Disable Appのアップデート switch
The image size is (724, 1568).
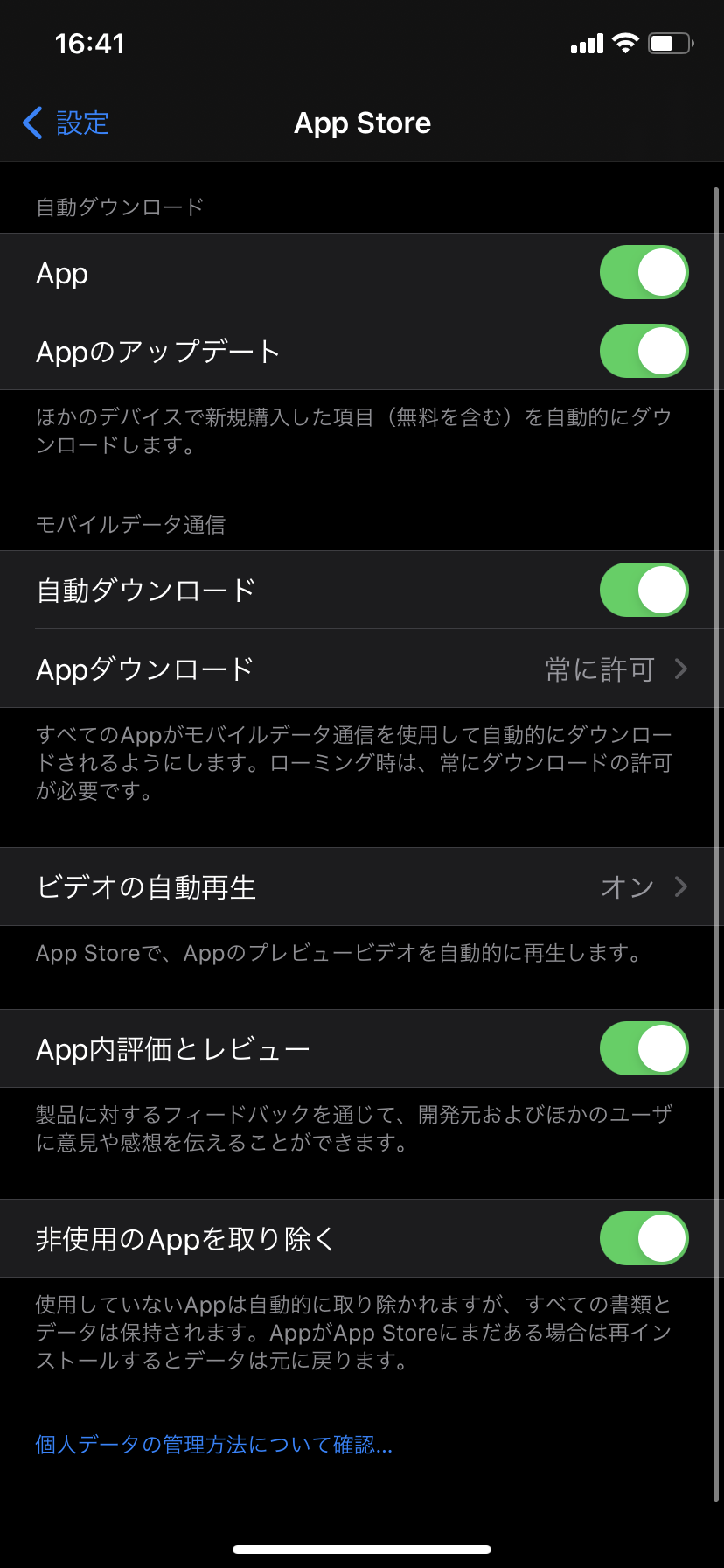click(644, 351)
